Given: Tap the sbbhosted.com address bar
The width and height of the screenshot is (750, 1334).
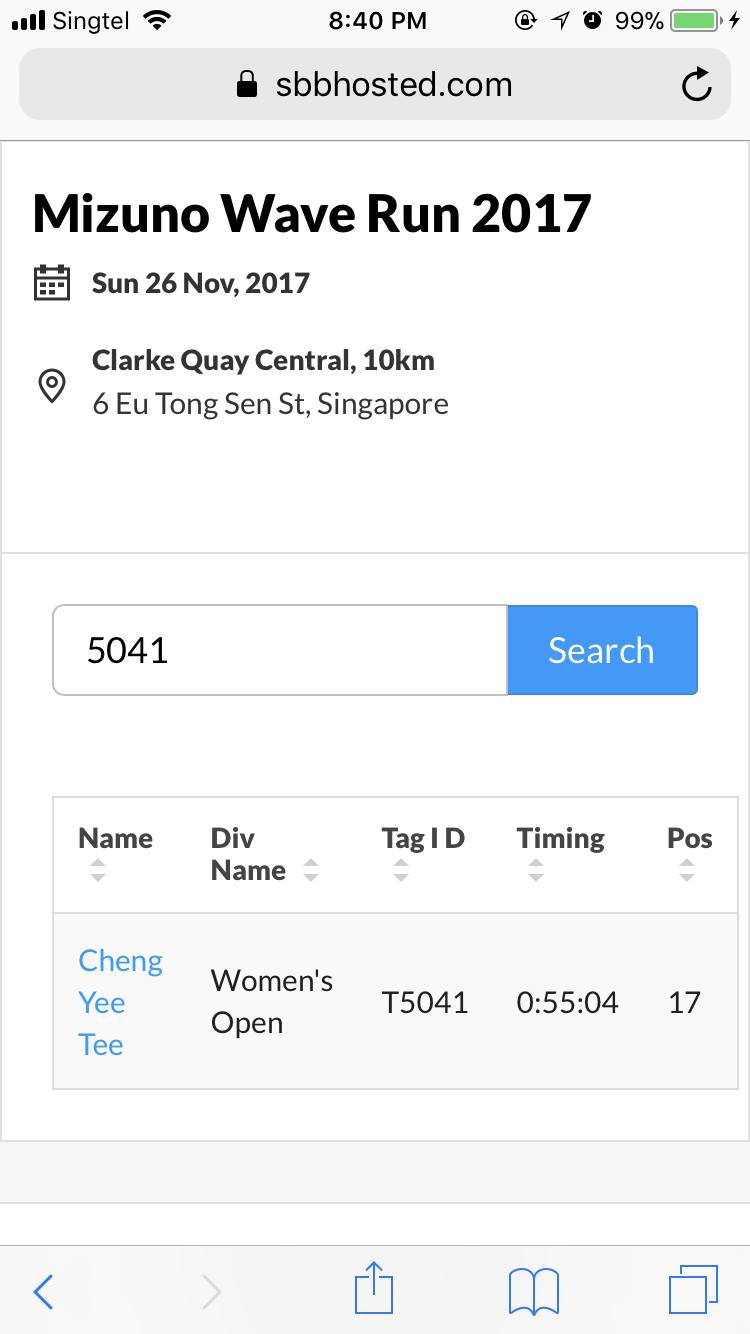Looking at the screenshot, I should pos(374,85).
